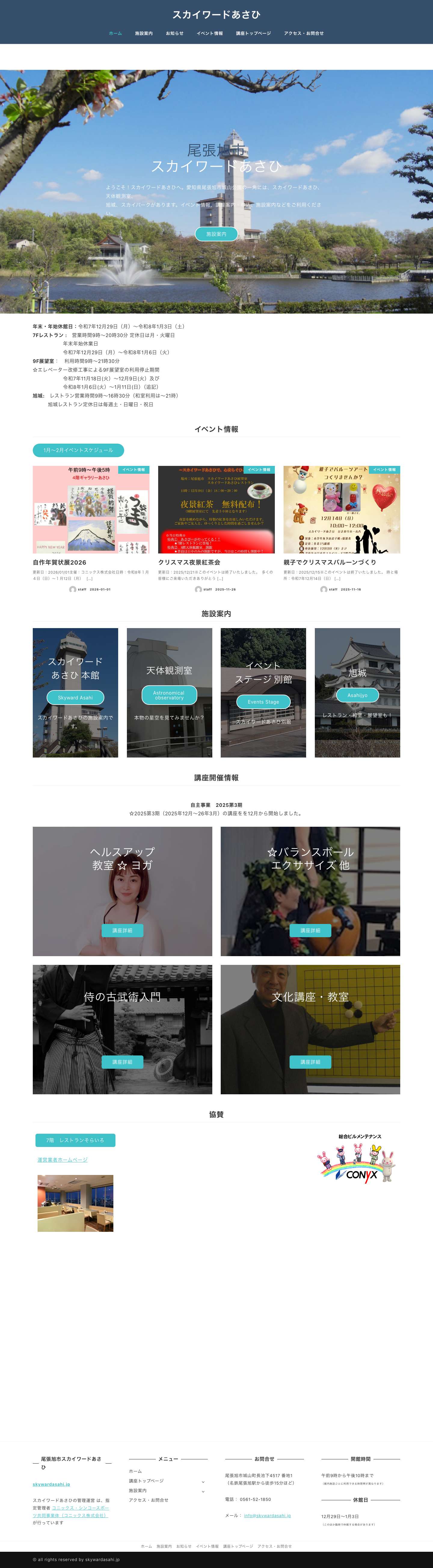
Task: Open 講座詳細 for 侍の古武術入門
Action: 122,1061
